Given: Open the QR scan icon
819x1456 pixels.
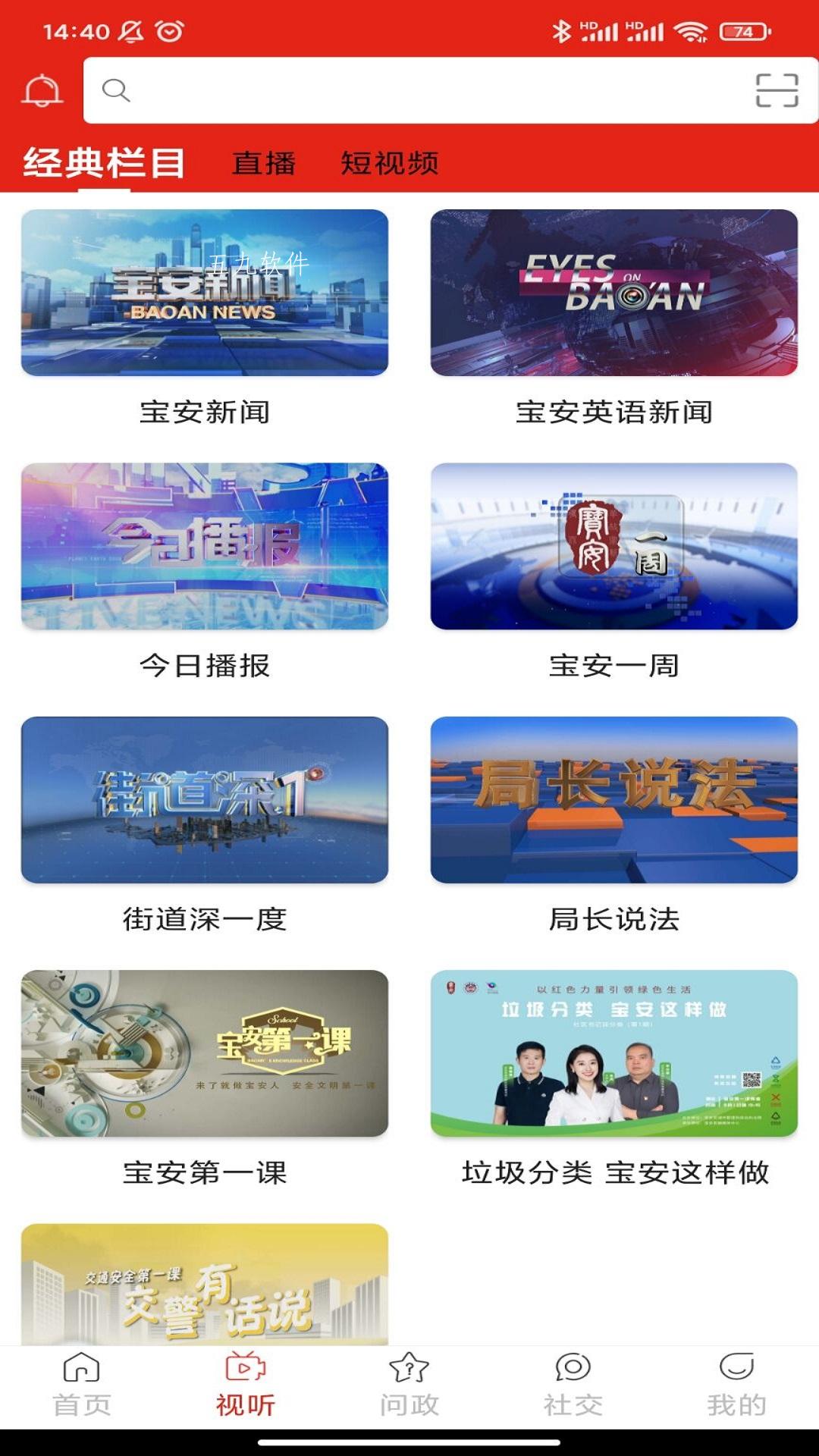Looking at the screenshot, I should pyautogui.click(x=777, y=90).
